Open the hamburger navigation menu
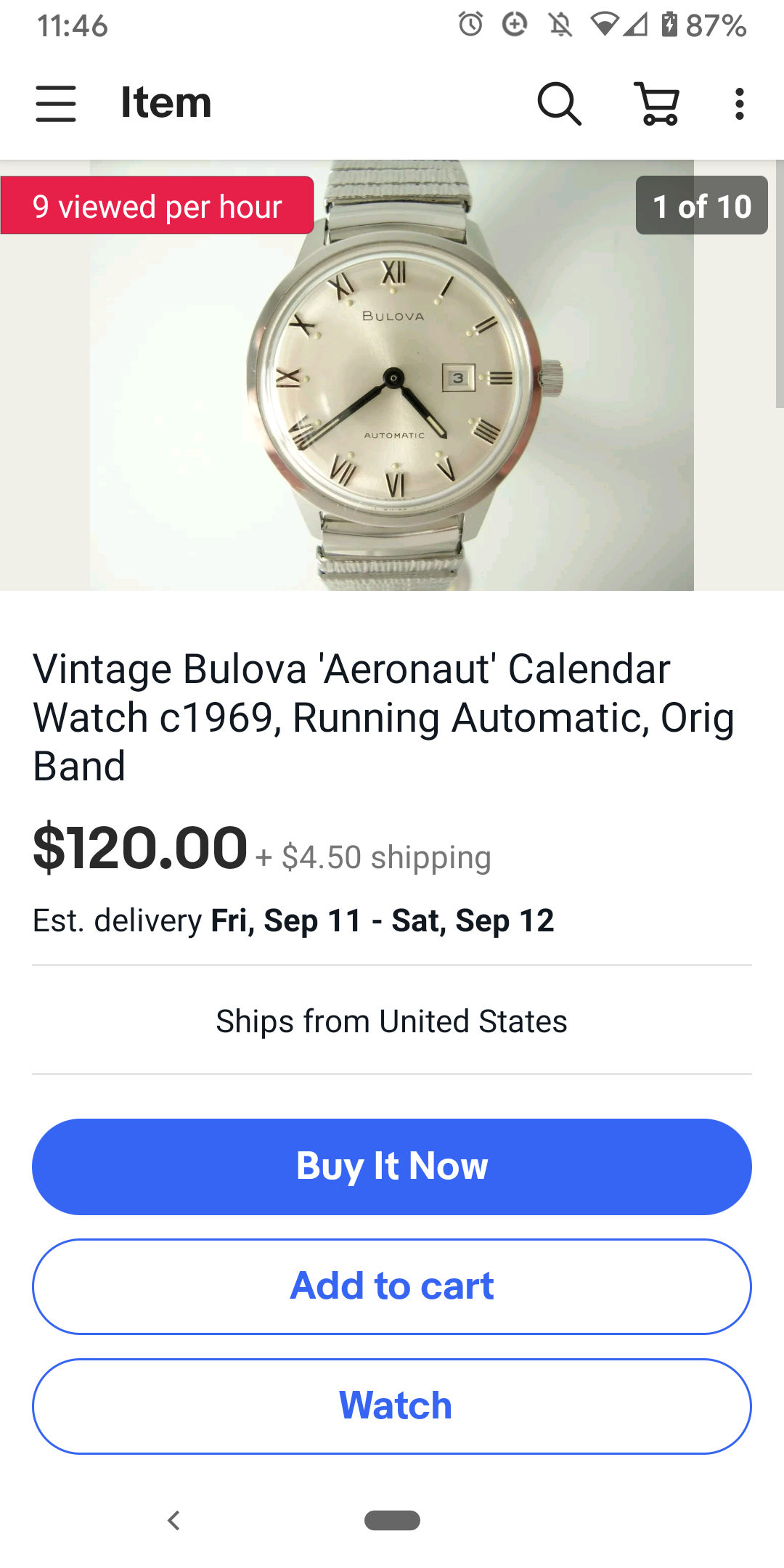Image resolution: width=784 pixels, height=1568 pixels. pos(56,103)
